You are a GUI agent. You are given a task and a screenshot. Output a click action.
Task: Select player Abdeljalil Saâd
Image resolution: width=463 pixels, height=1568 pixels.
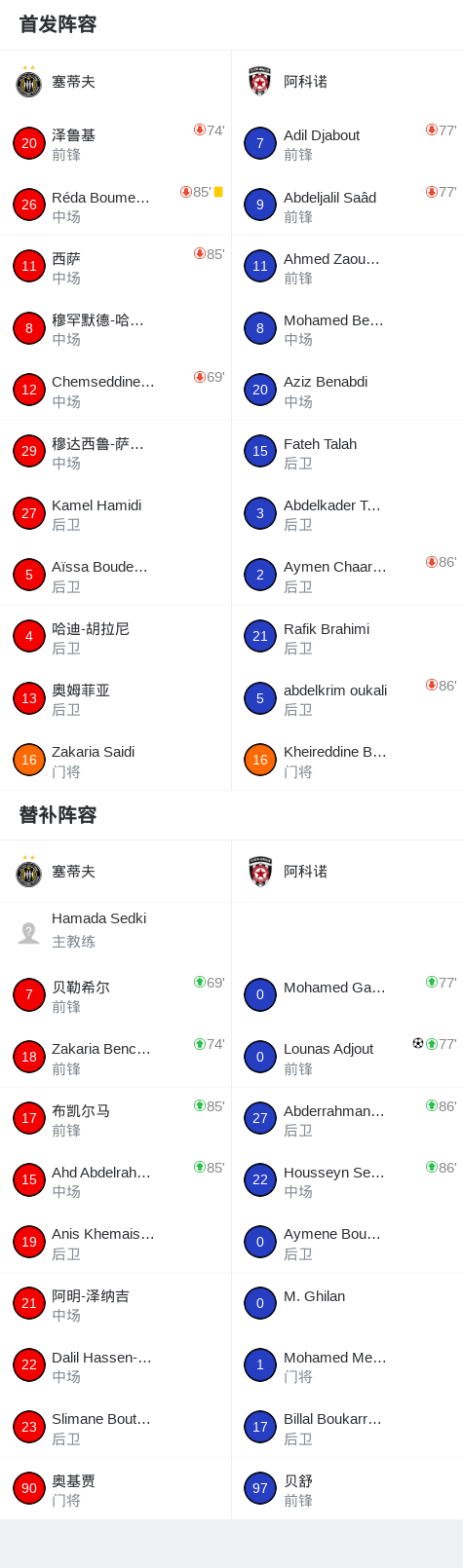click(x=347, y=205)
